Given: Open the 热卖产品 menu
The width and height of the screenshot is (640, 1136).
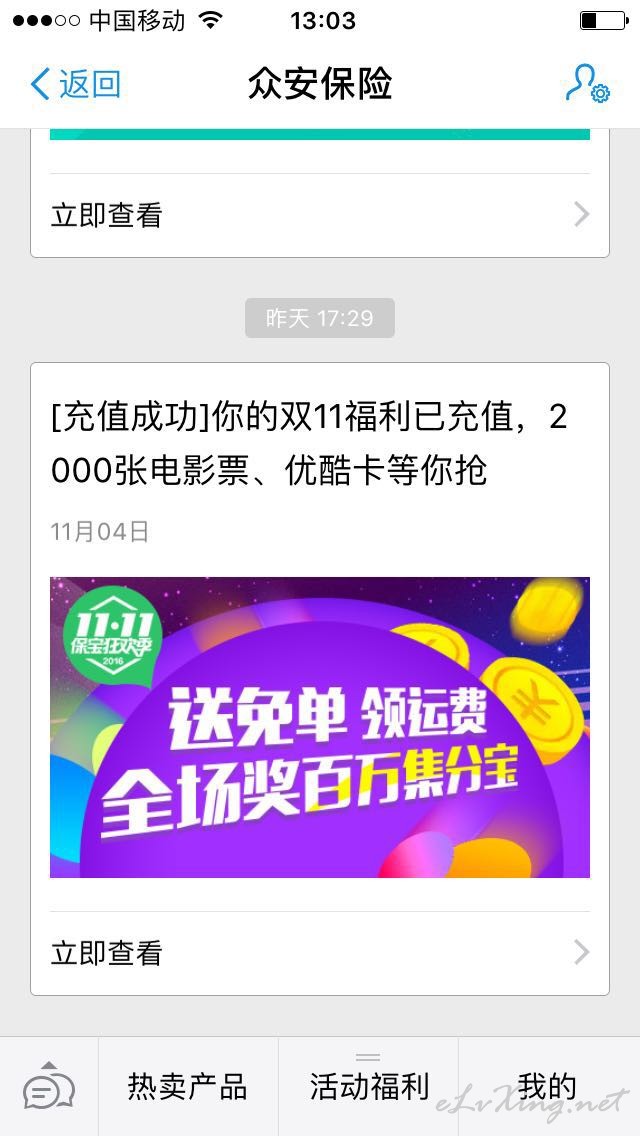Looking at the screenshot, I should click(188, 1087).
